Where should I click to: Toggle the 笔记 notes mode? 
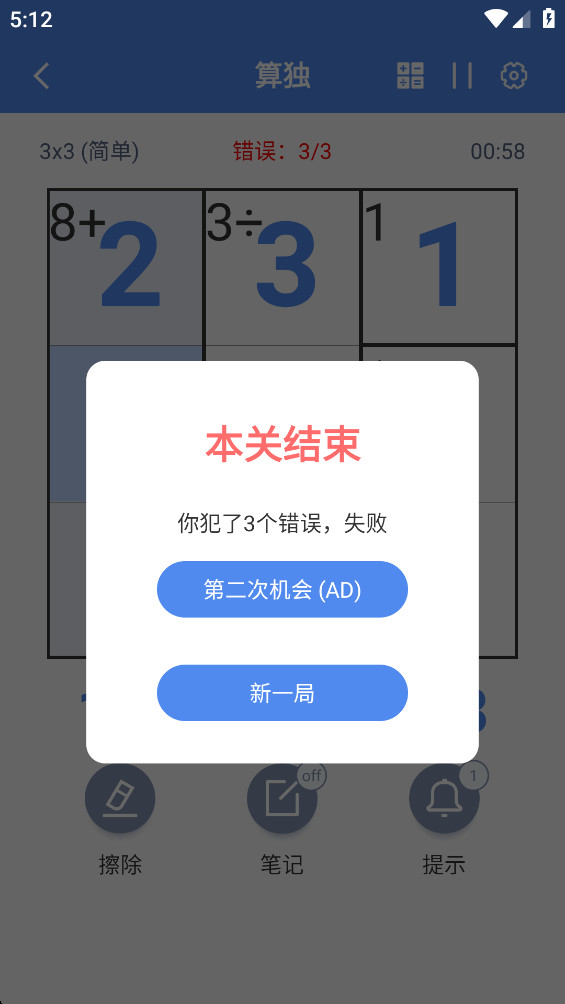[282, 798]
